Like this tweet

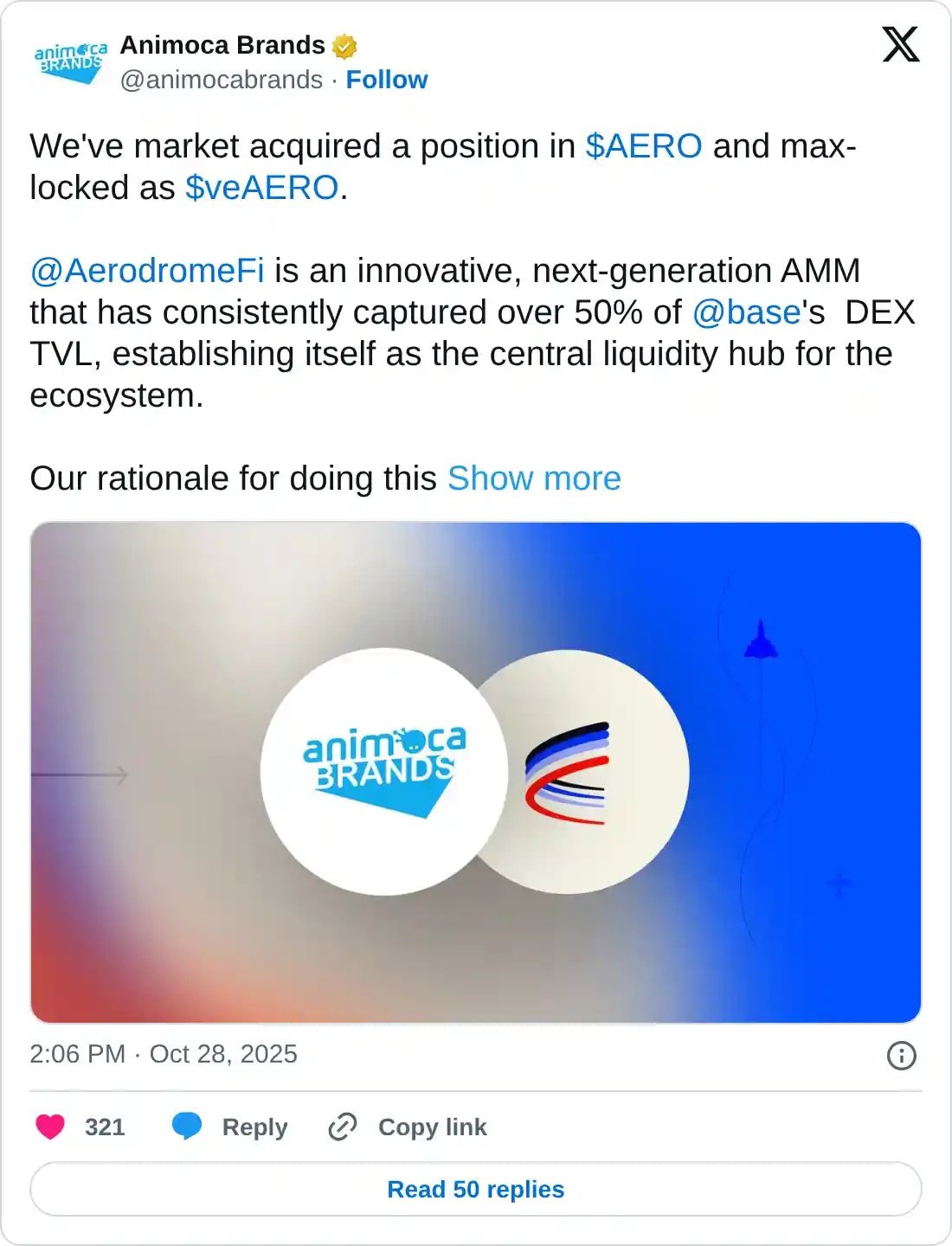(51, 1127)
